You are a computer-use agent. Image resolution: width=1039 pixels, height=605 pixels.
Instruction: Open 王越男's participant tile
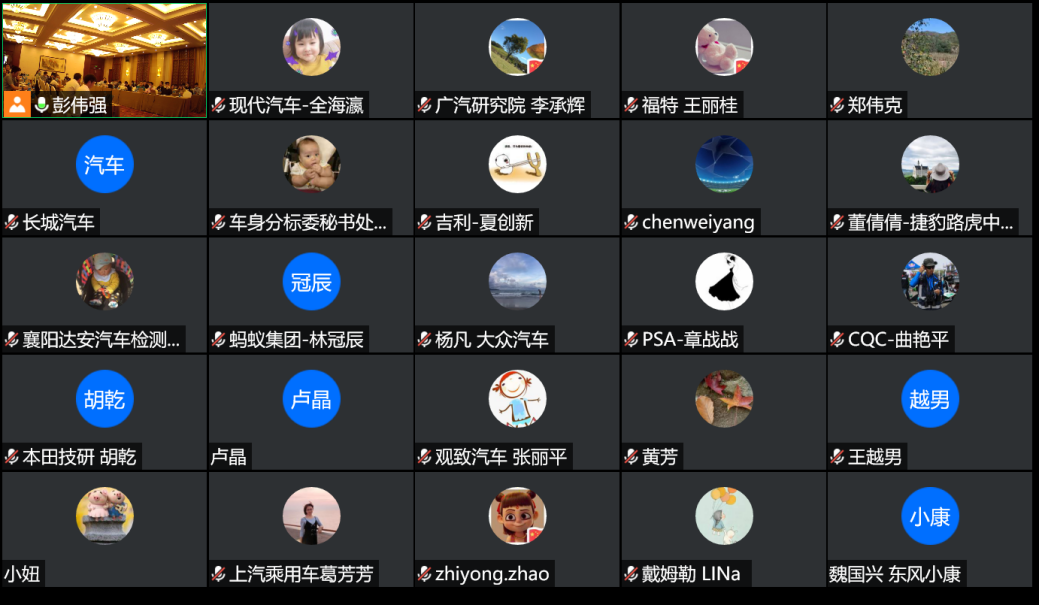coord(929,411)
